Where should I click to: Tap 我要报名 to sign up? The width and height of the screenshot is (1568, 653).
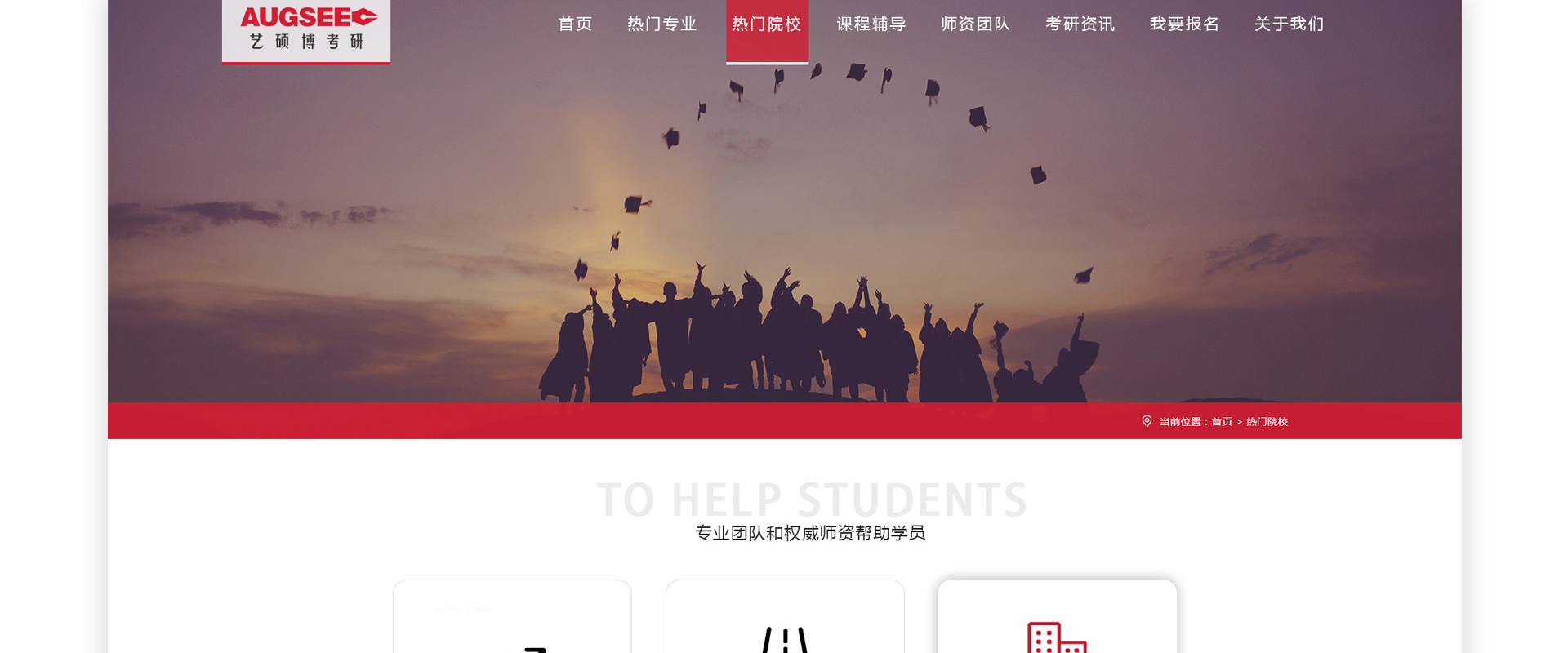[1184, 24]
